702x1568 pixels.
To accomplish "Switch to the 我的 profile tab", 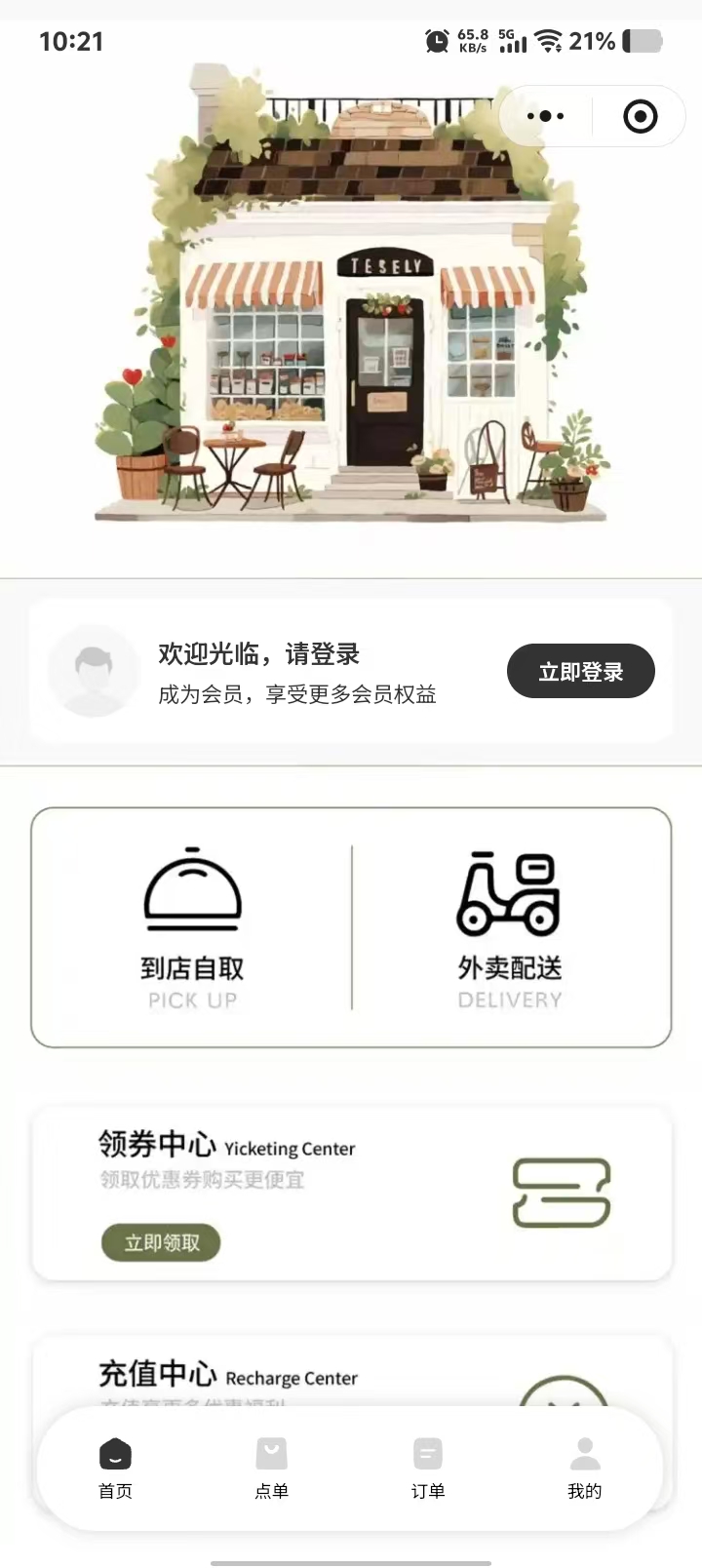I will click(584, 1468).
